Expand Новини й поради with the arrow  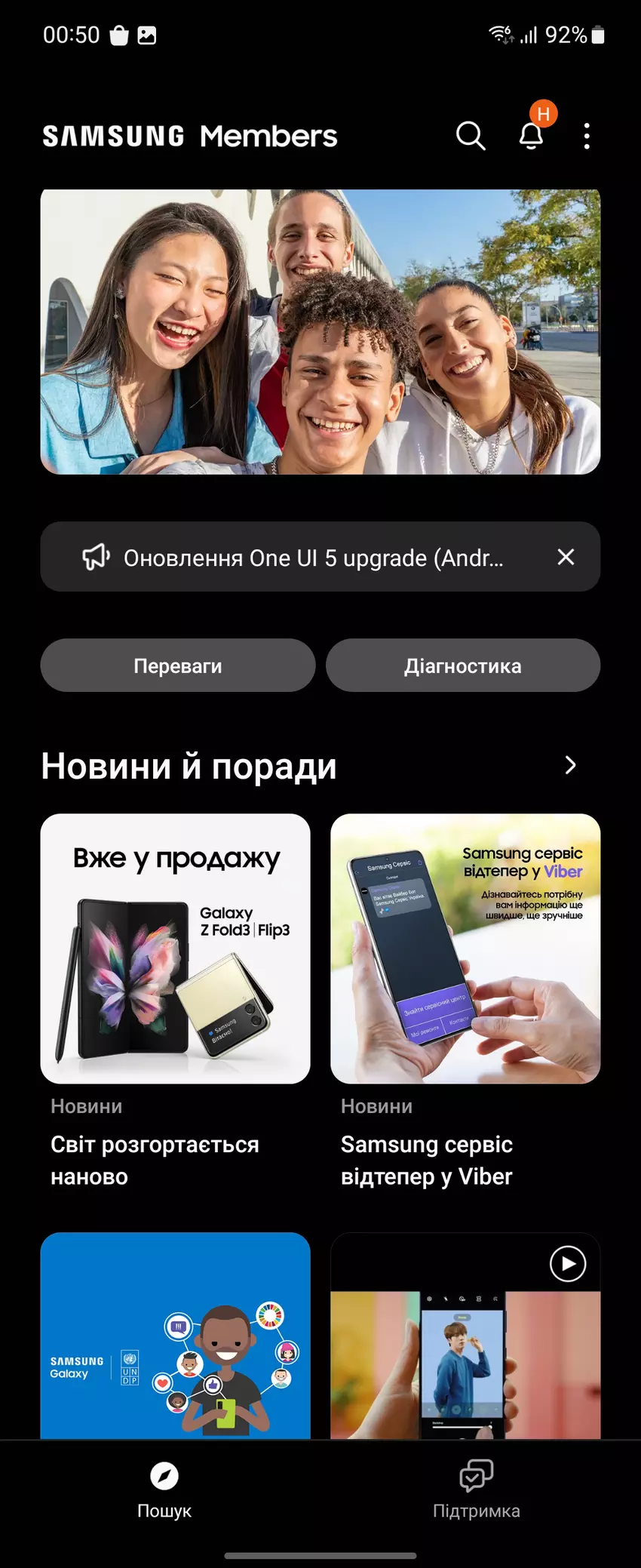point(571,765)
